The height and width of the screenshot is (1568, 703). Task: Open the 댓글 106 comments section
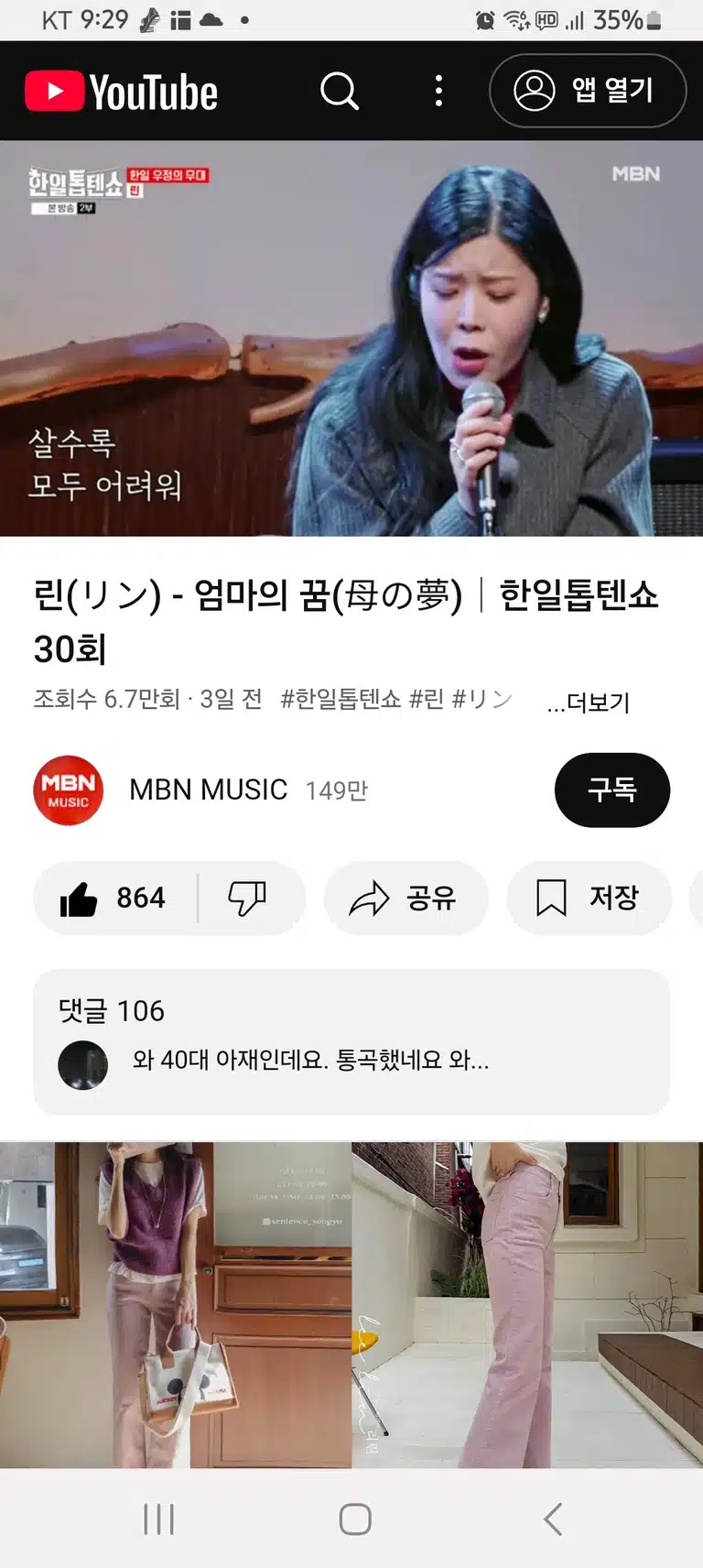351,1042
